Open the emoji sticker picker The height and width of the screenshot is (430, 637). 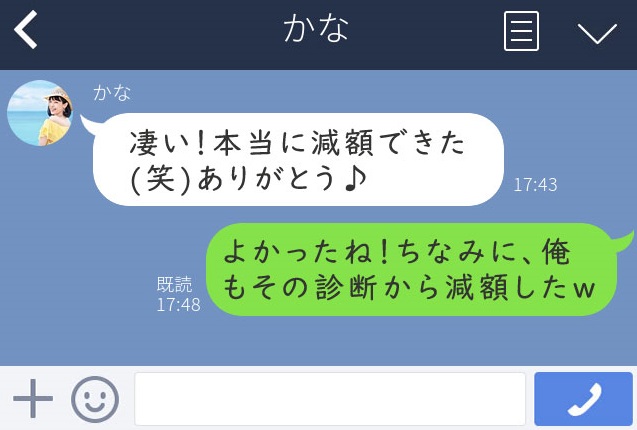tap(95, 399)
